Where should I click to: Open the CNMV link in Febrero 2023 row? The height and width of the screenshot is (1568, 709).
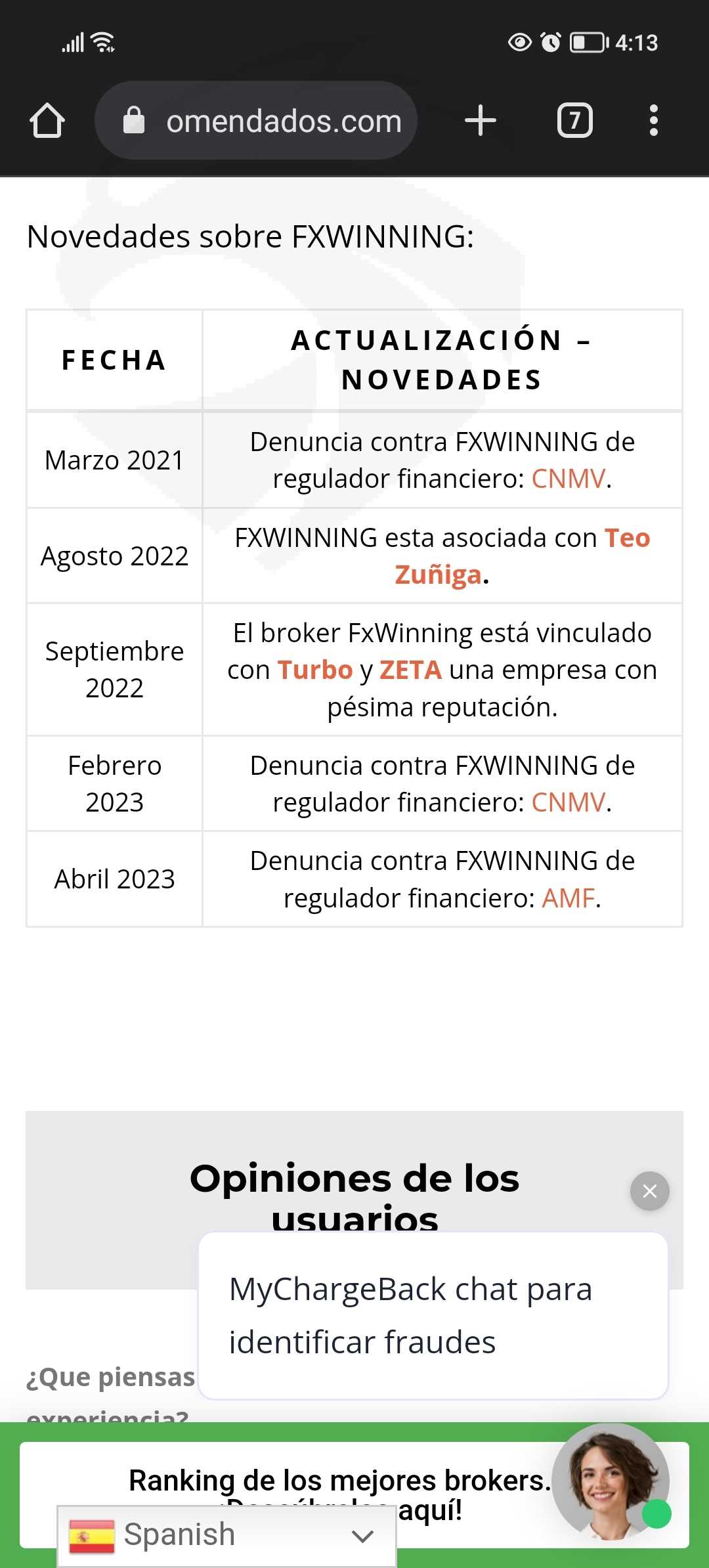[568, 802]
